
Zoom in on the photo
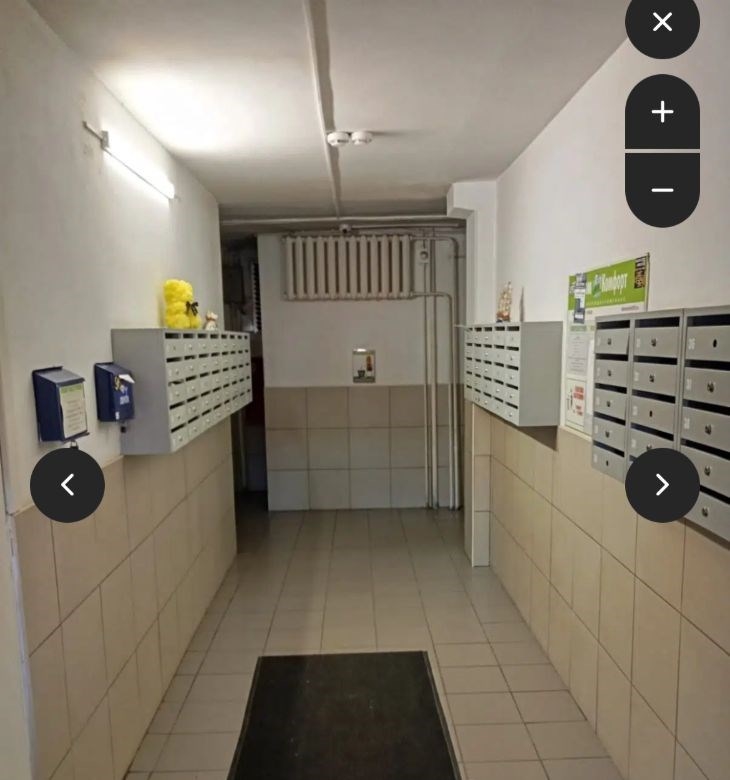pyautogui.click(x=662, y=112)
